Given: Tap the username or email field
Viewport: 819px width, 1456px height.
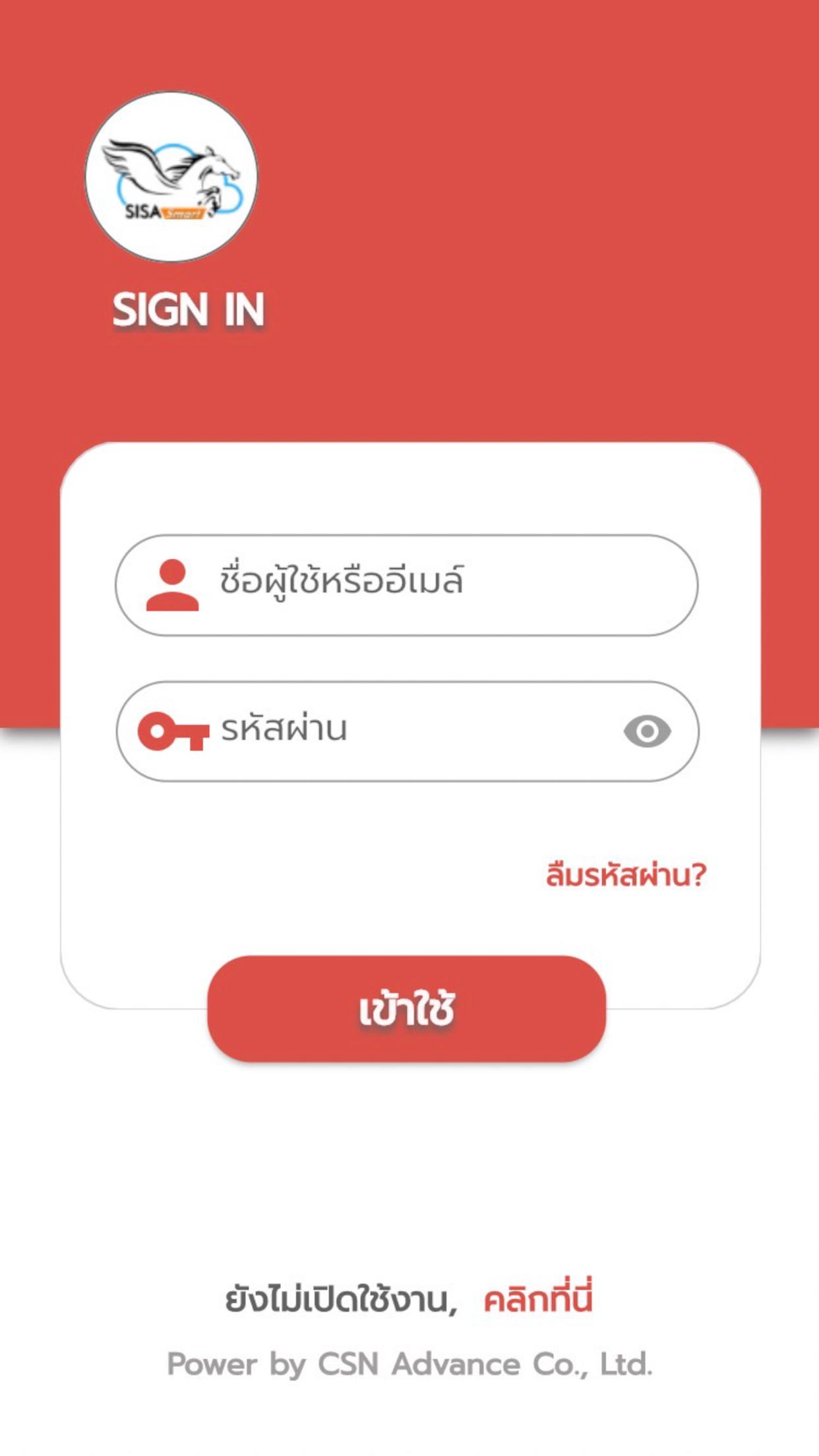Looking at the screenshot, I should (x=406, y=585).
